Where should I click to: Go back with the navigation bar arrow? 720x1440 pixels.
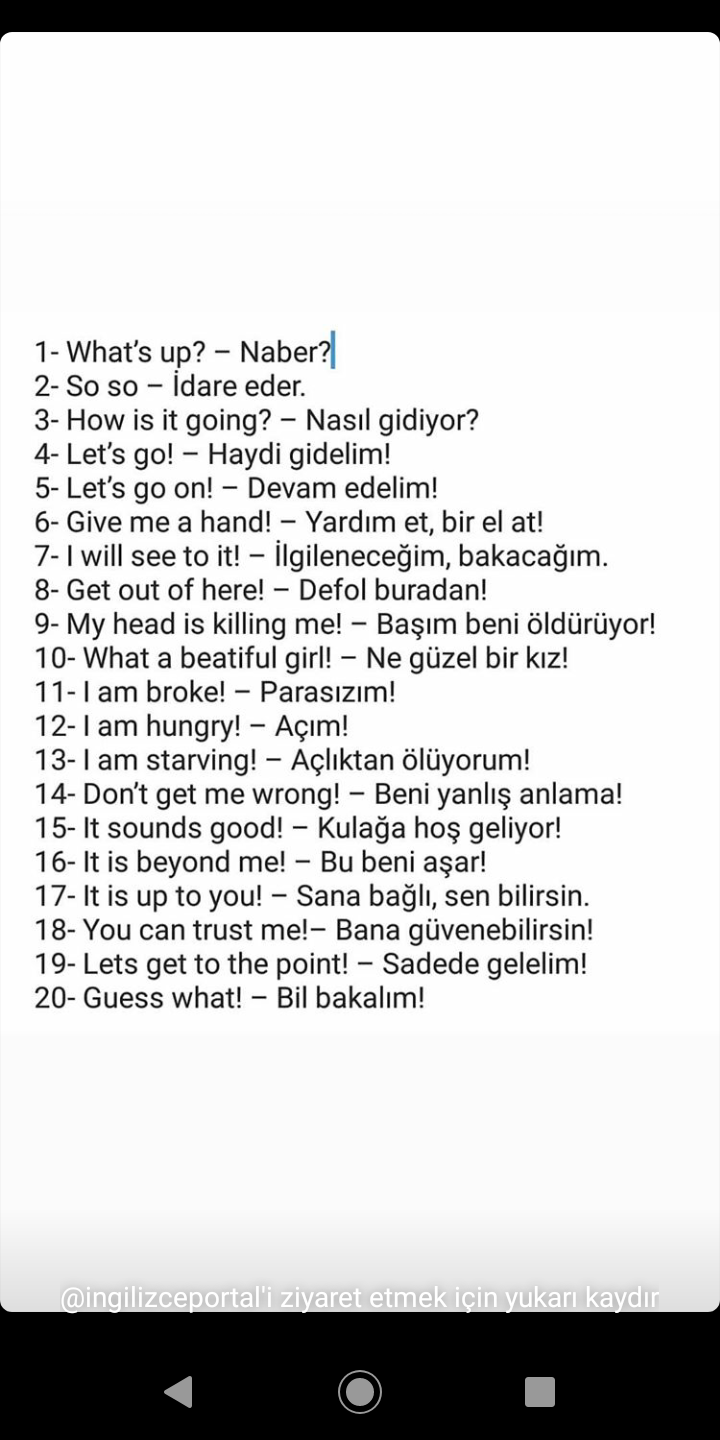tap(179, 1391)
